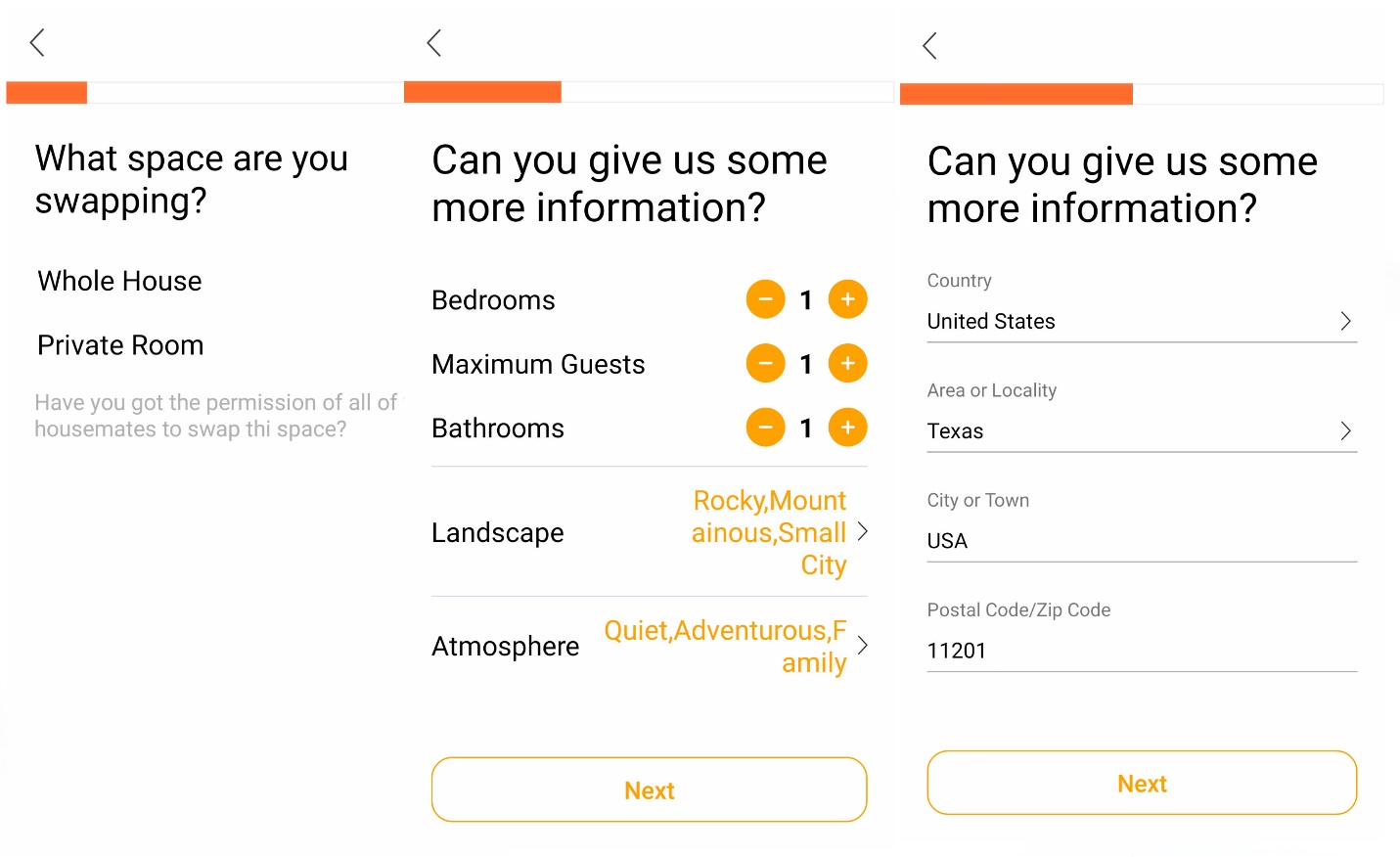Image resolution: width=1400 pixels, height=857 pixels.
Task: Open the Country picker showing United States
Action: (x=1141, y=322)
